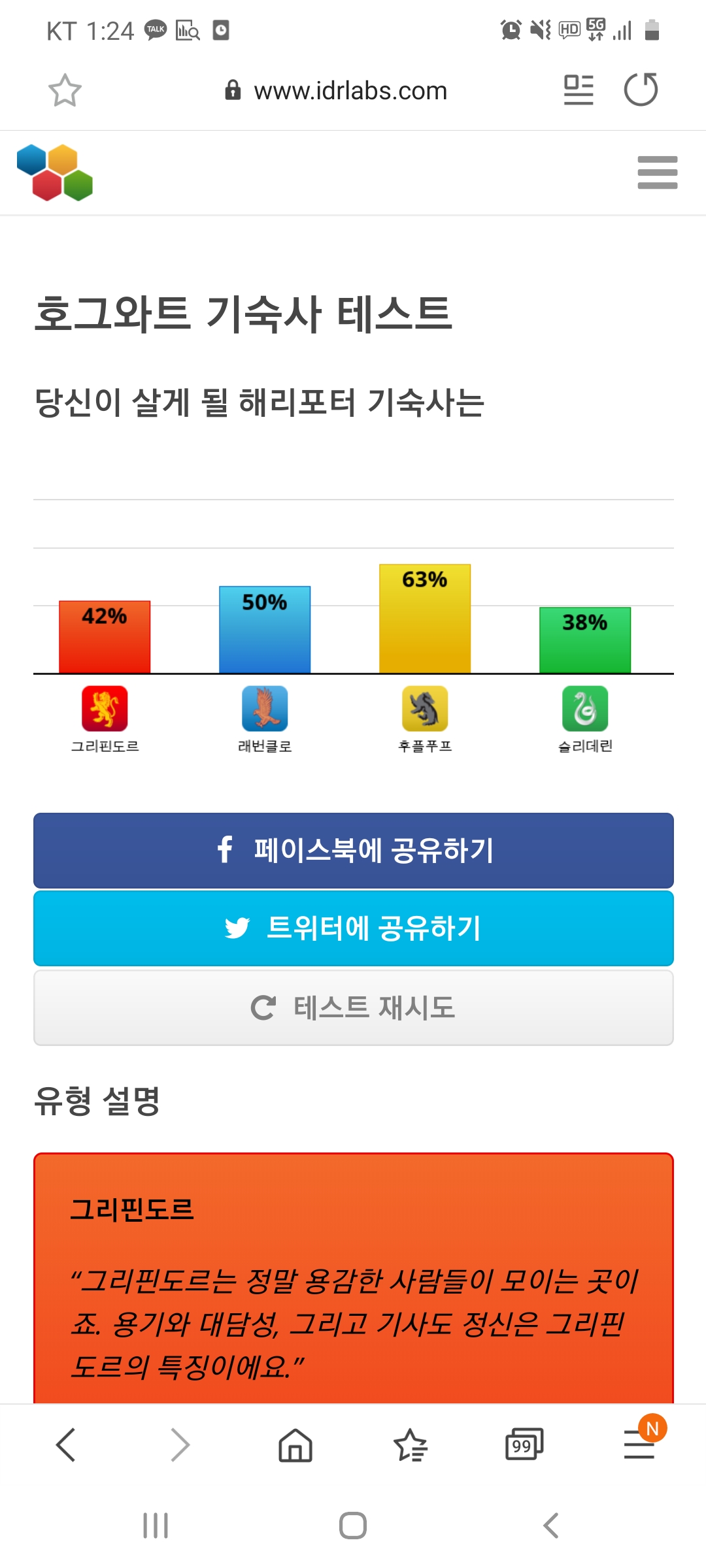Screen dimensions: 706x1568
Task: Go back to the previous page in browser
Action: [x=66, y=1445]
